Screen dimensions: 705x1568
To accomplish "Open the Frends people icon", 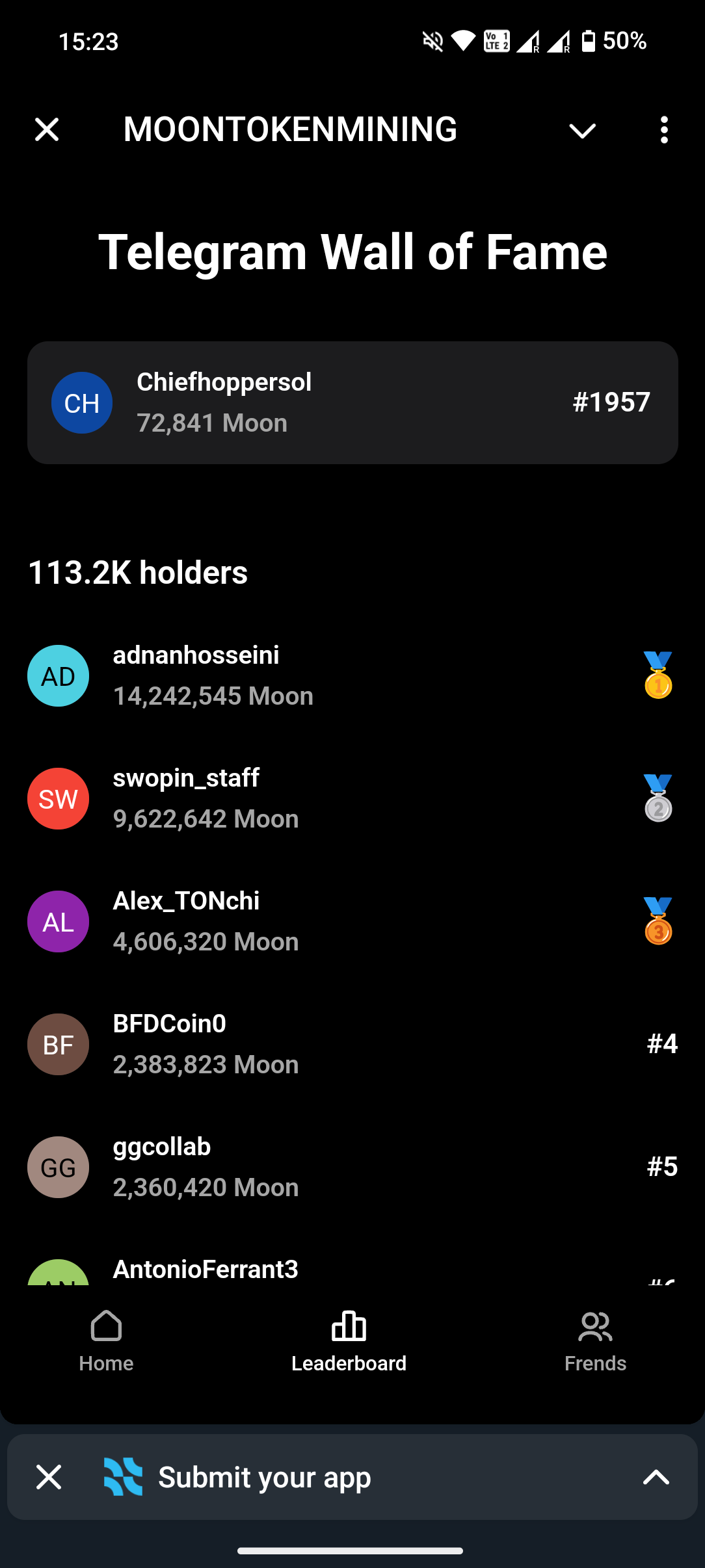I will point(594,1326).
